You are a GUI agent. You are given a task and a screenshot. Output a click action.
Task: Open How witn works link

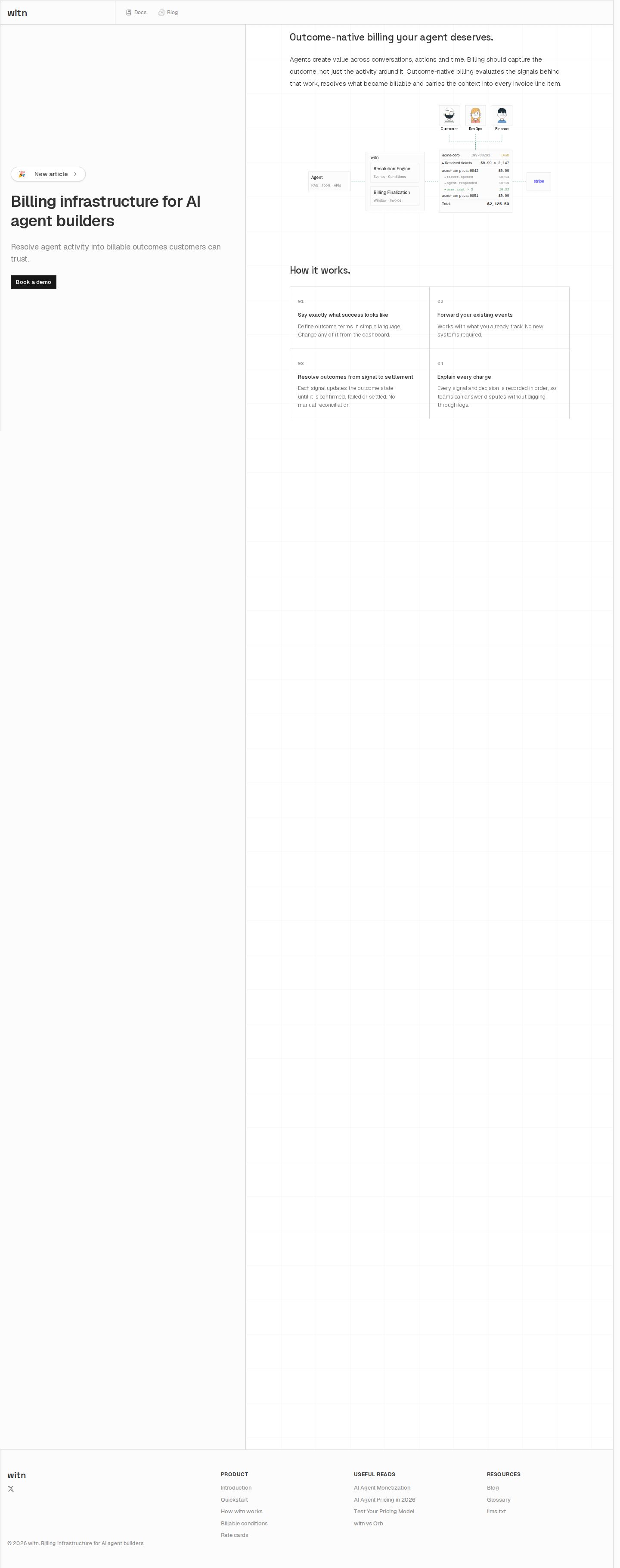click(x=242, y=1512)
